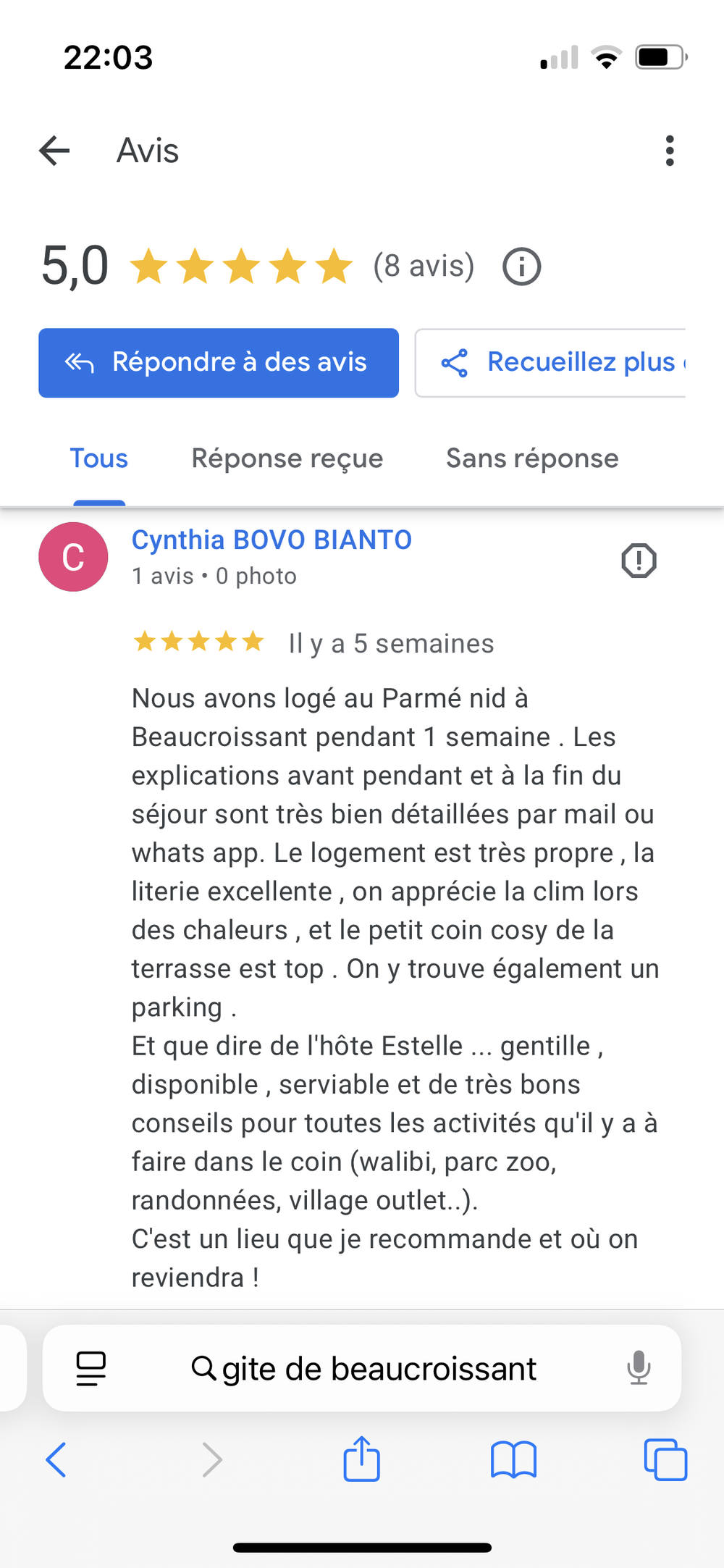Image resolution: width=724 pixels, height=1568 pixels.
Task: Switch to the Sans réponse tab
Action: point(532,458)
